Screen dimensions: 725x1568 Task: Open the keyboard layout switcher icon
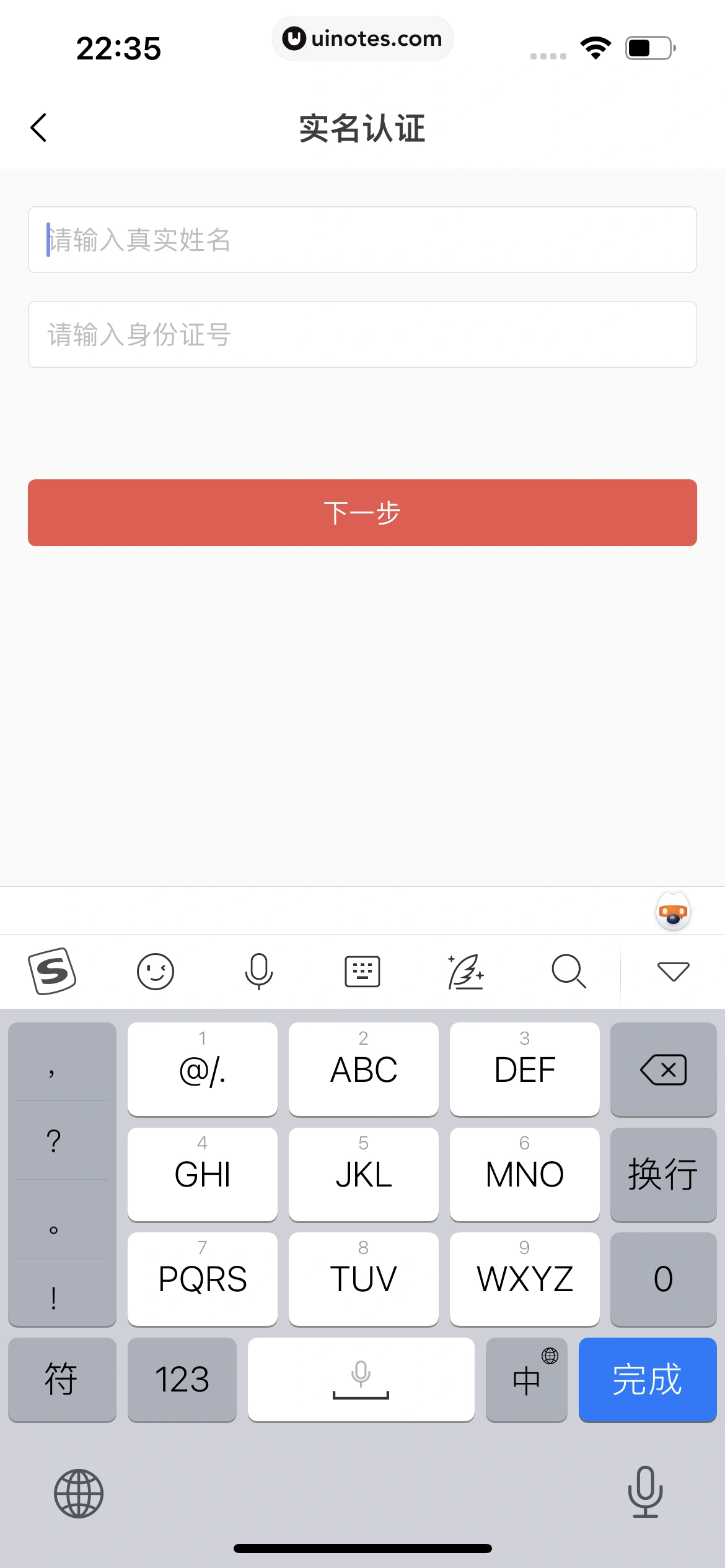362,971
